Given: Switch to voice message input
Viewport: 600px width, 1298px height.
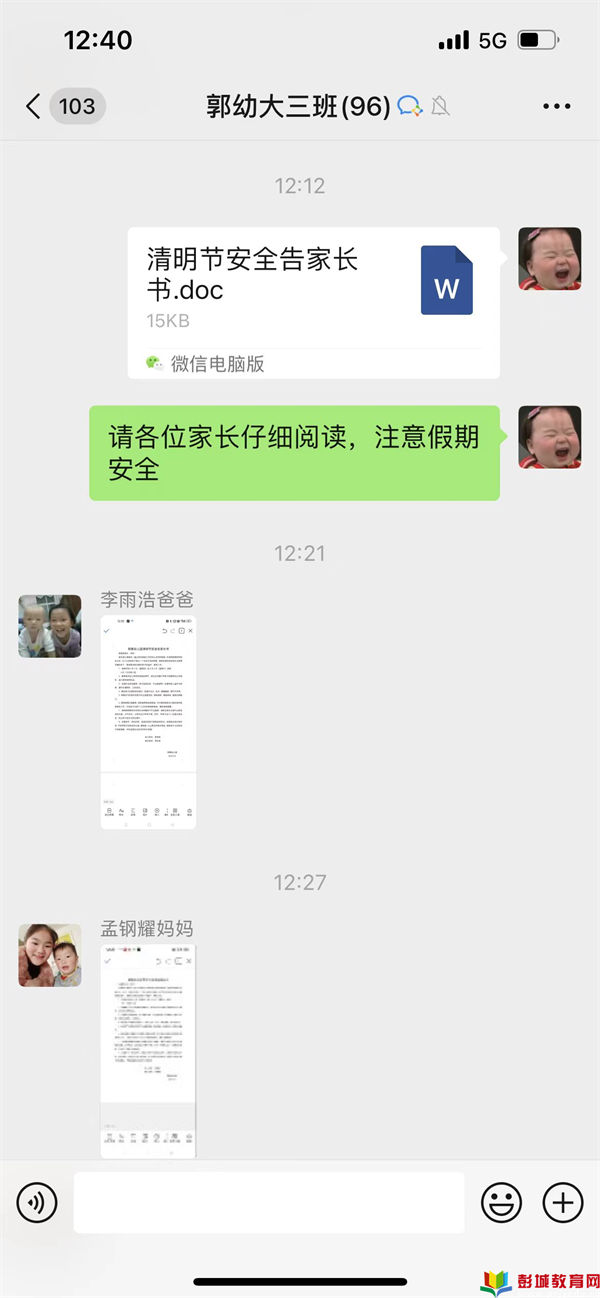Looking at the screenshot, I should [x=38, y=1202].
